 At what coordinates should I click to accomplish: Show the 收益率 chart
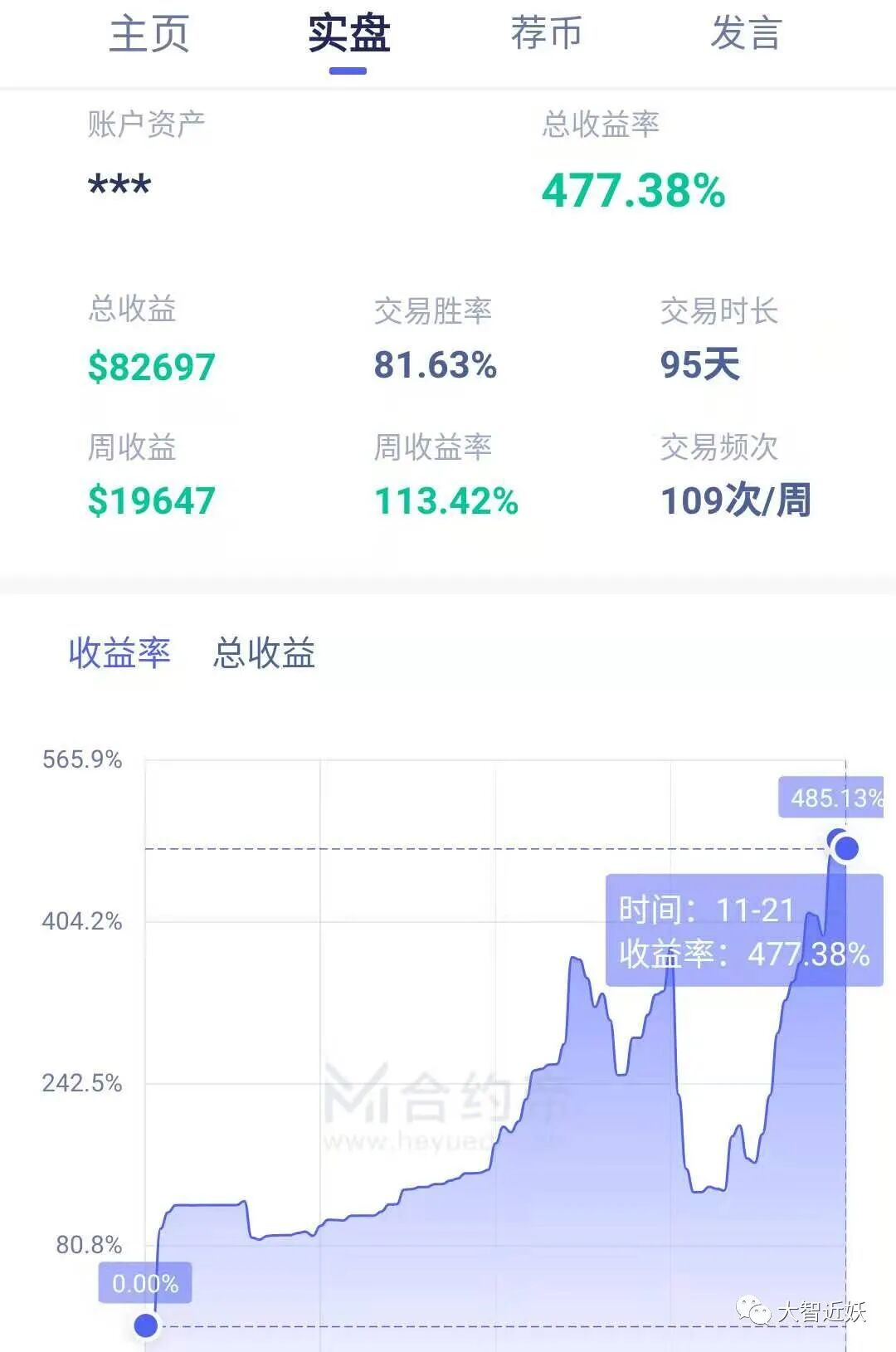coord(119,653)
